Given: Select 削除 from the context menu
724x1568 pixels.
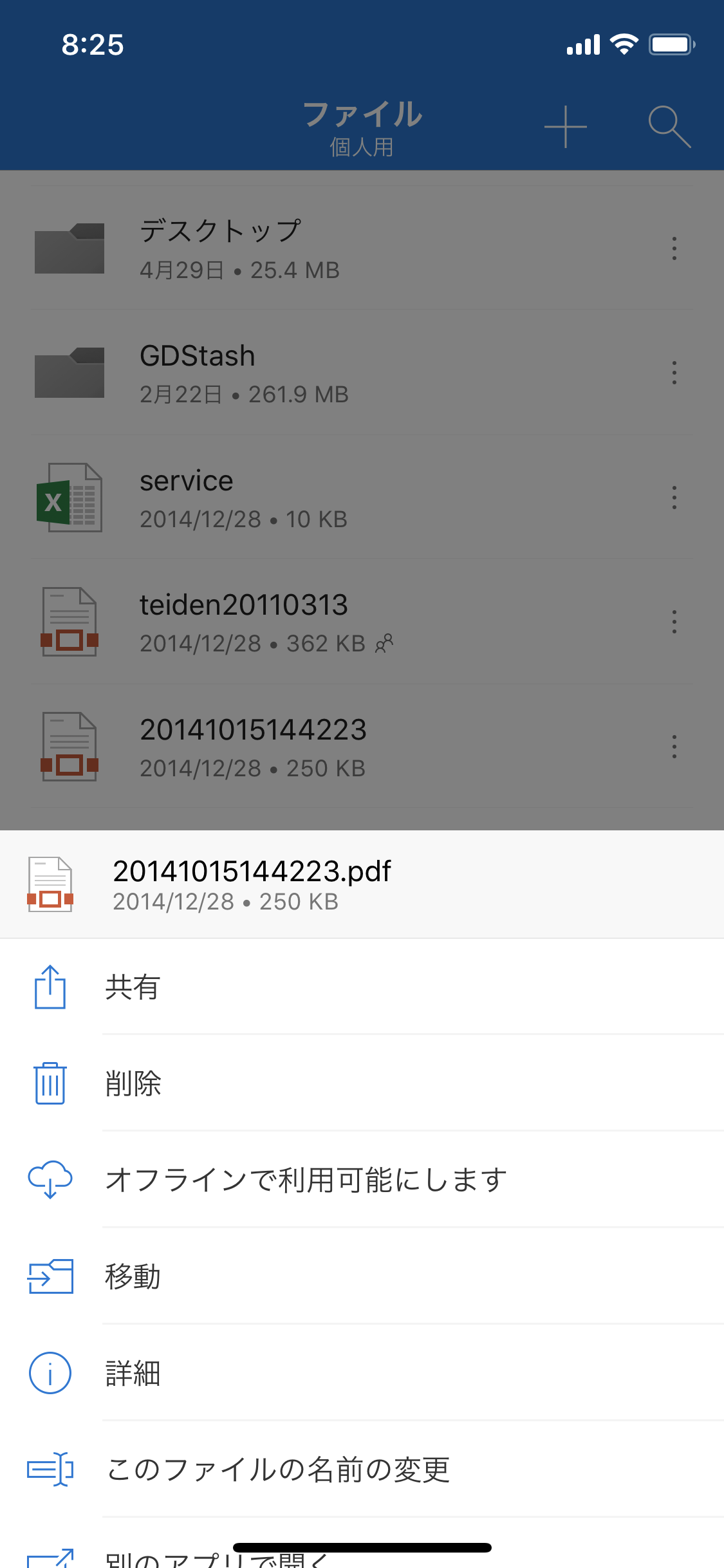Looking at the screenshot, I should pyautogui.click(x=132, y=1084).
